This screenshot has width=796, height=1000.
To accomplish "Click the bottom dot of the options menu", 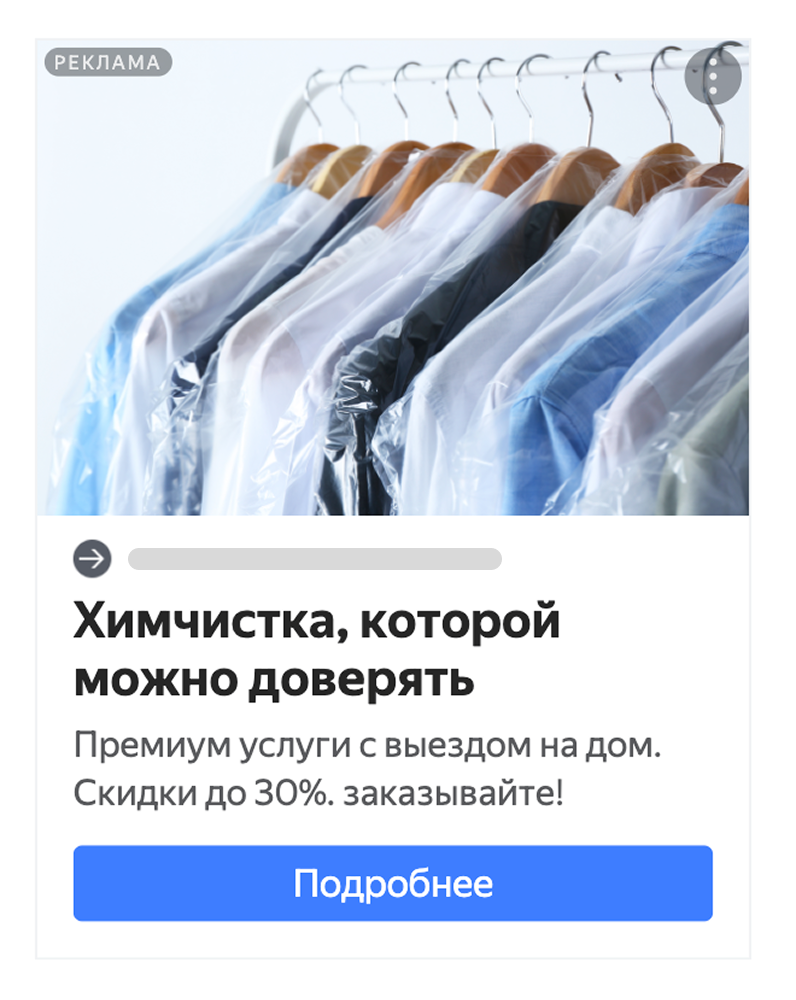I will tap(714, 89).
